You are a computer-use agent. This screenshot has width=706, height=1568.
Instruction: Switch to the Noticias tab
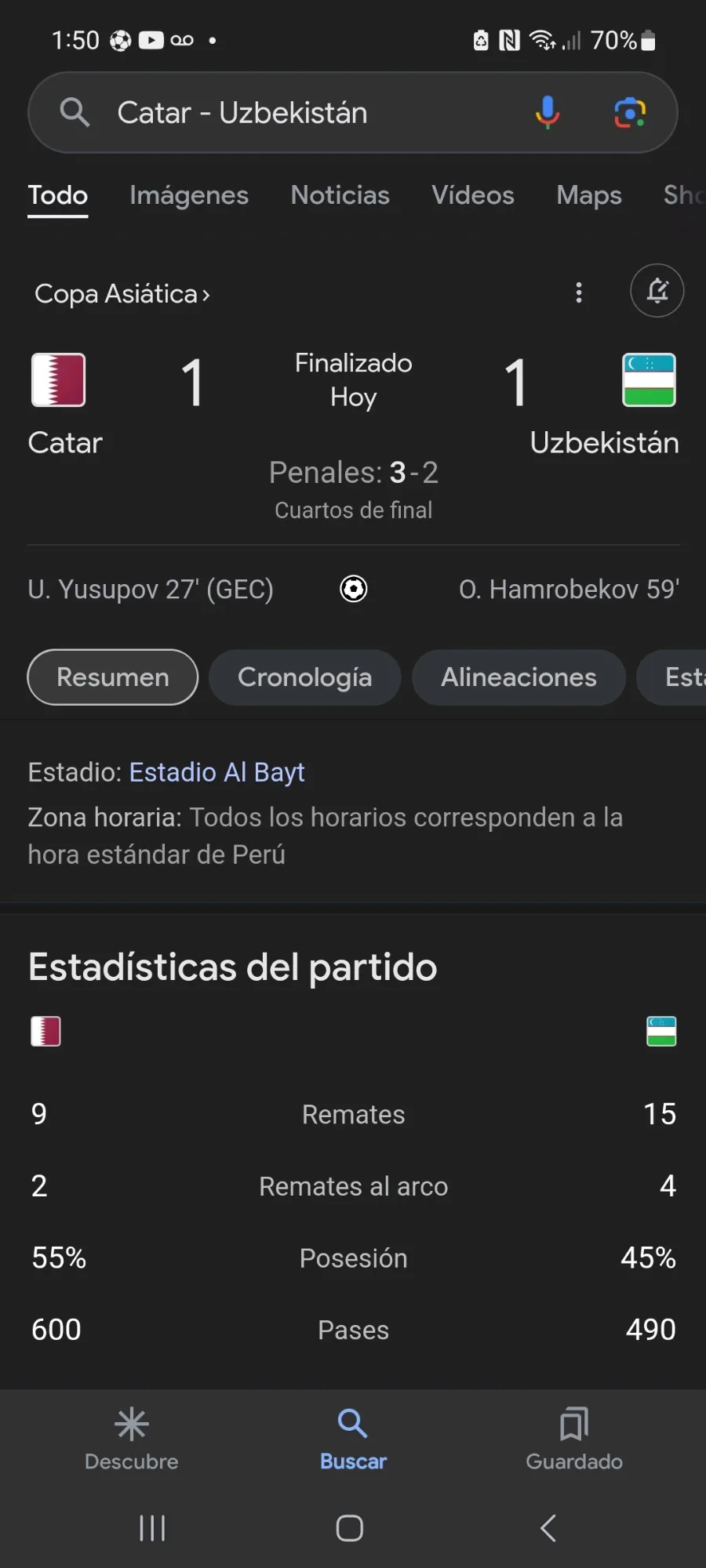click(x=340, y=195)
